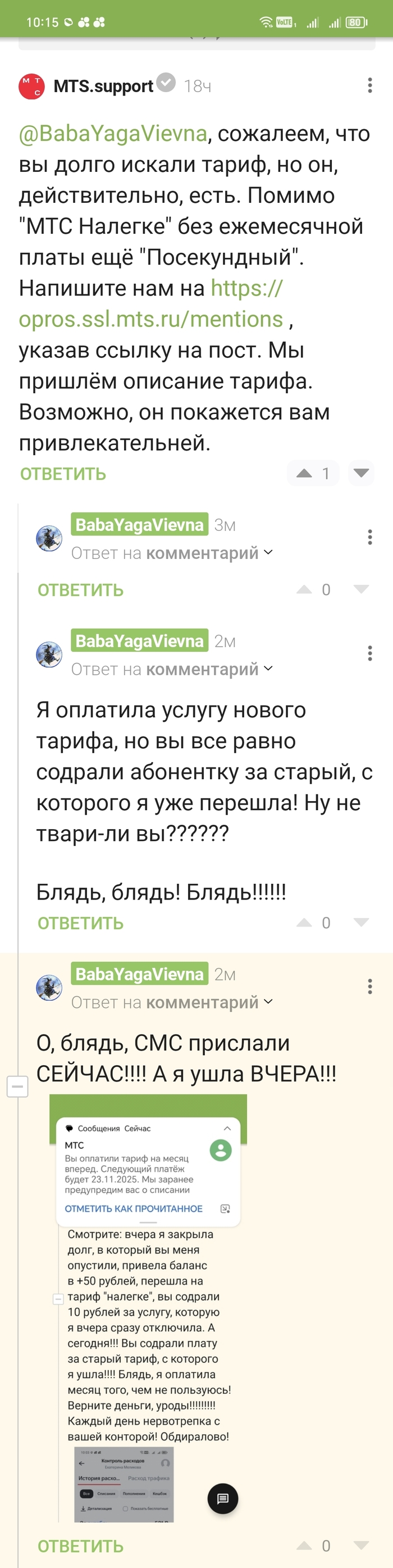Reply to the "Я оплатила услугу" comment
This screenshot has height=1568, width=393.
click(x=80, y=924)
